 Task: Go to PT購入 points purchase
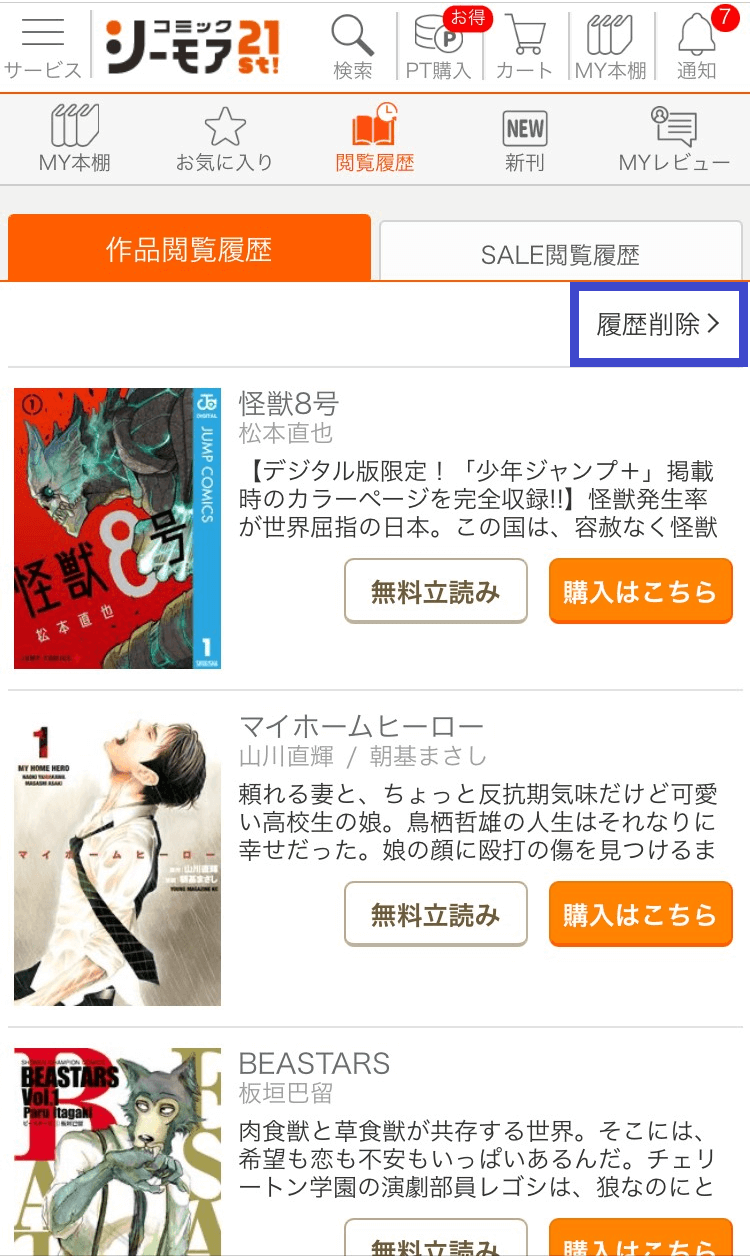(x=438, y=47)
